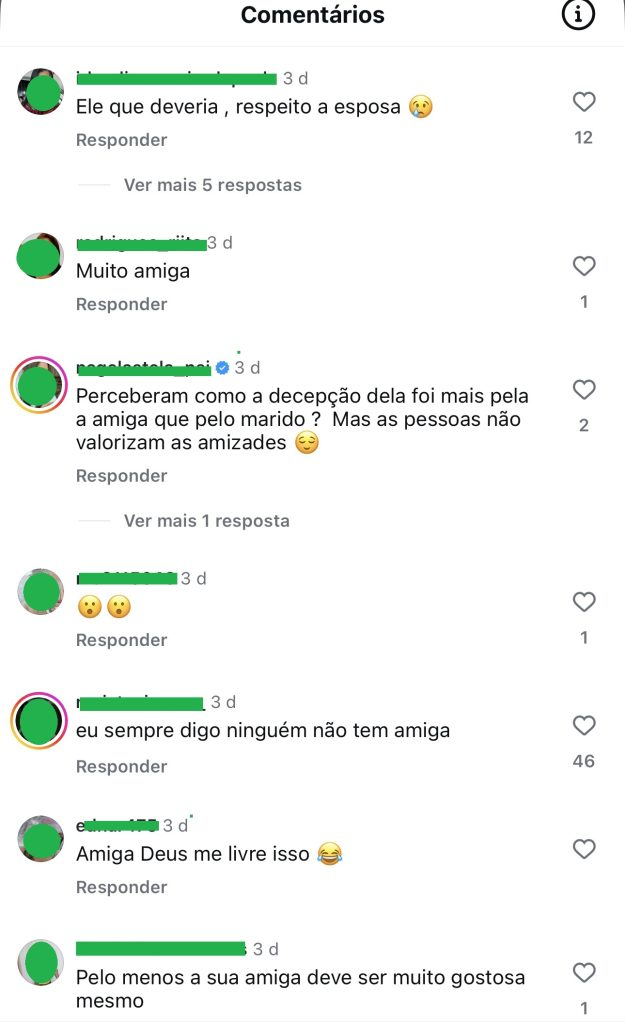
Task: Like the comment 'Pelo menos a sua amiga'
Action: tap(584, 973)
